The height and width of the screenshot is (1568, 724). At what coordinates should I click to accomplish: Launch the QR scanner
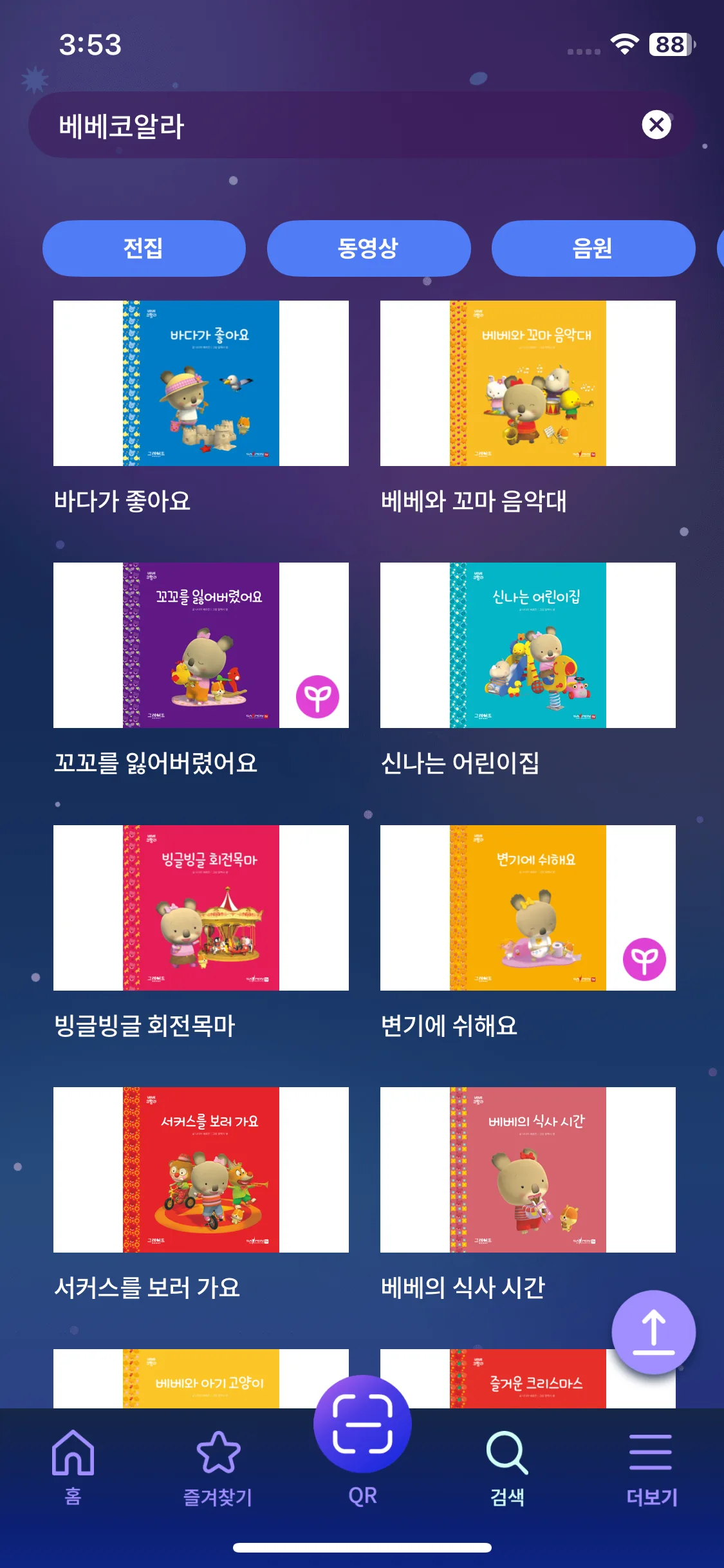click(x=362, y=1426)
